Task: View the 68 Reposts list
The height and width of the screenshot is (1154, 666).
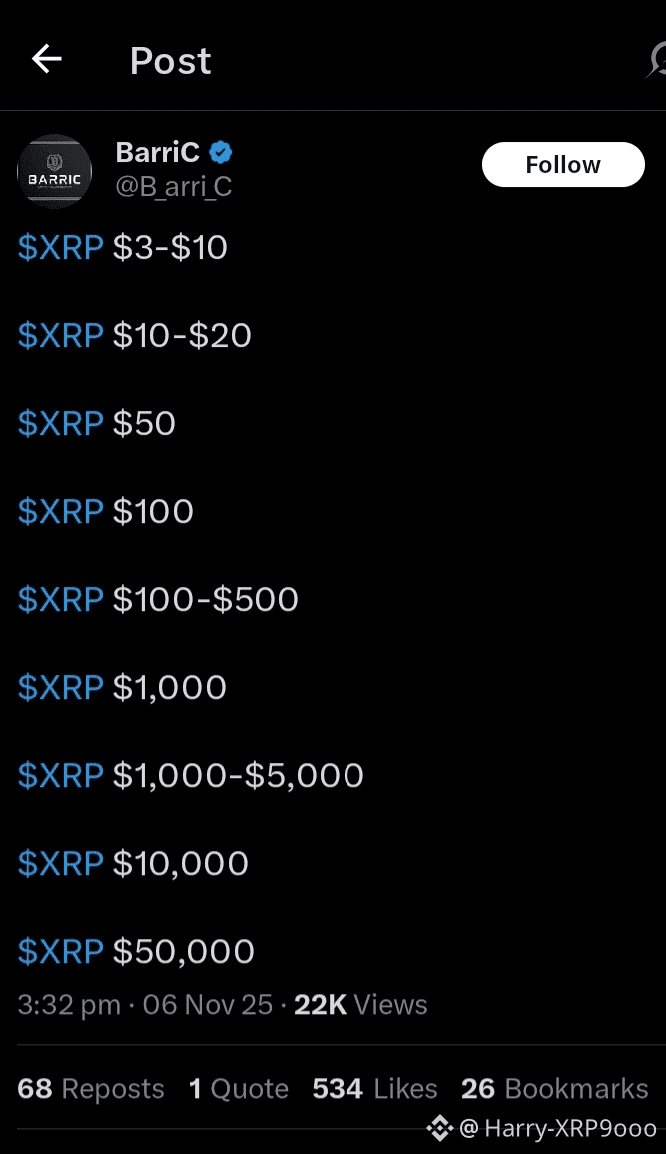Action: click(x=91, y=1089)
